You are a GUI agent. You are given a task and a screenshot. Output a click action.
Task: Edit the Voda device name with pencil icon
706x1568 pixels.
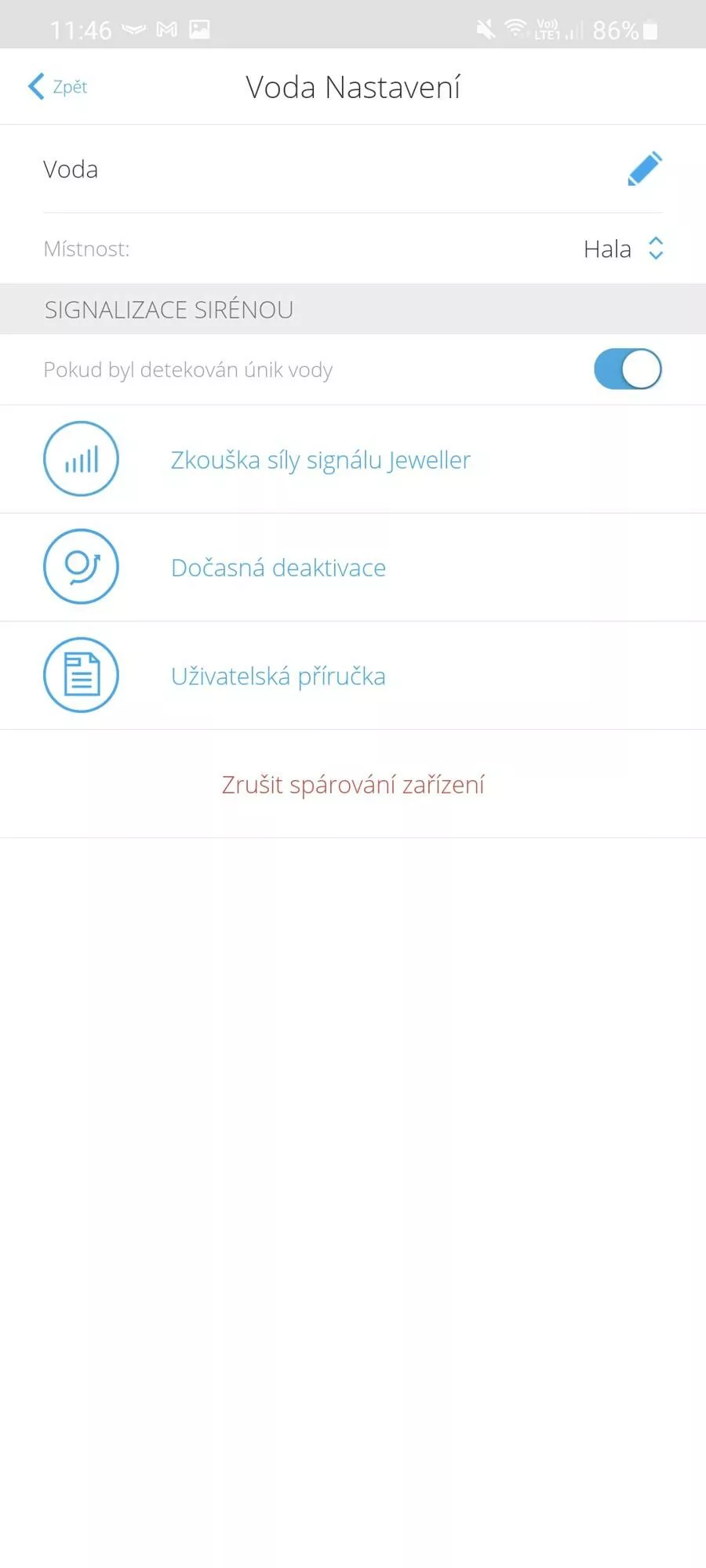click(x=645, y=169)
